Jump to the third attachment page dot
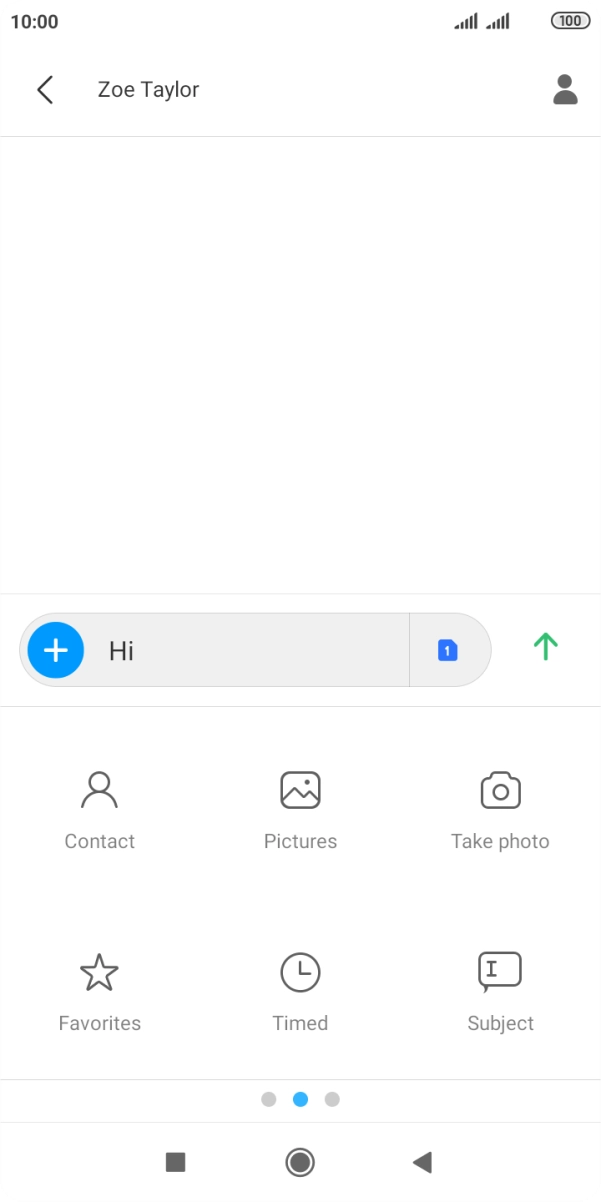Screen dimensions: 601x1202 [332, 1099]
